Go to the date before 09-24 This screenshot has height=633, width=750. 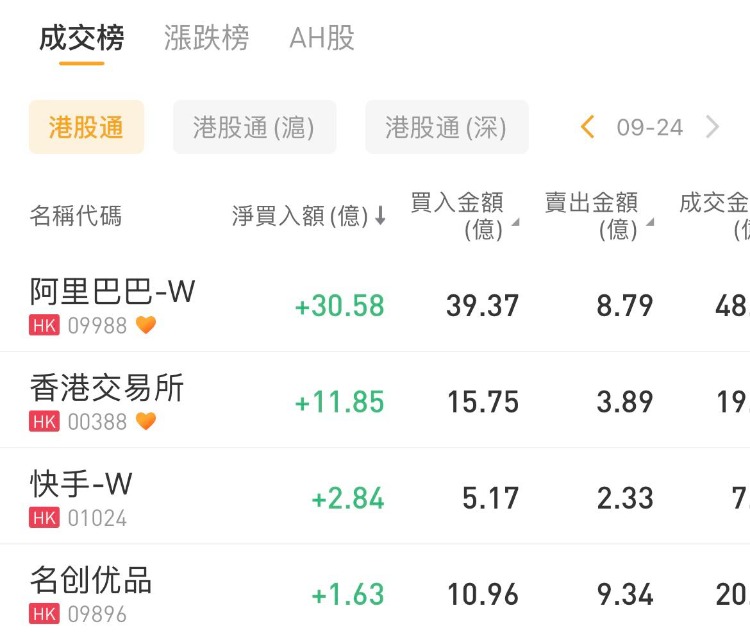588,127
